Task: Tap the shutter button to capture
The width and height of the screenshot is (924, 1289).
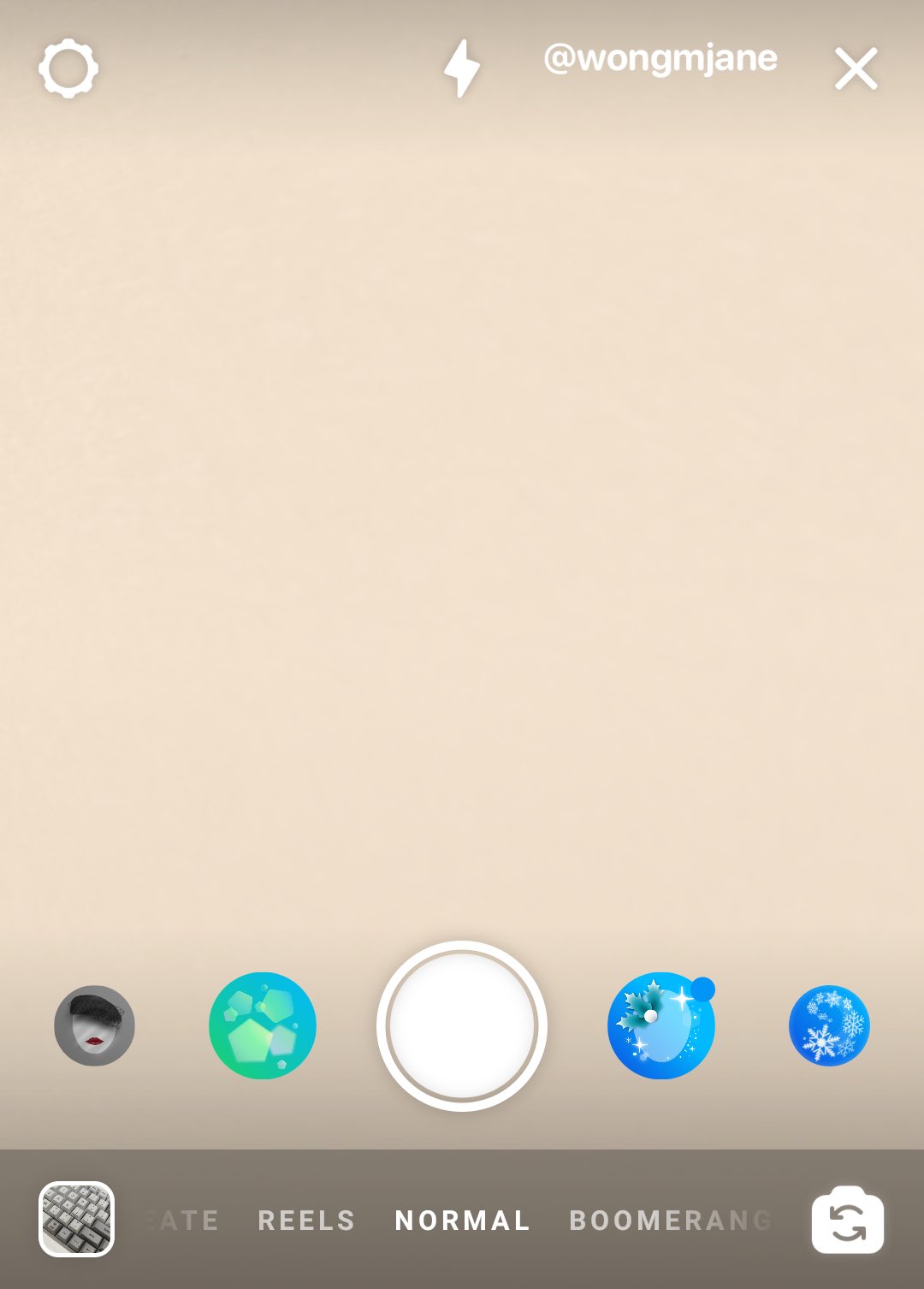Action: point(462,1025)
